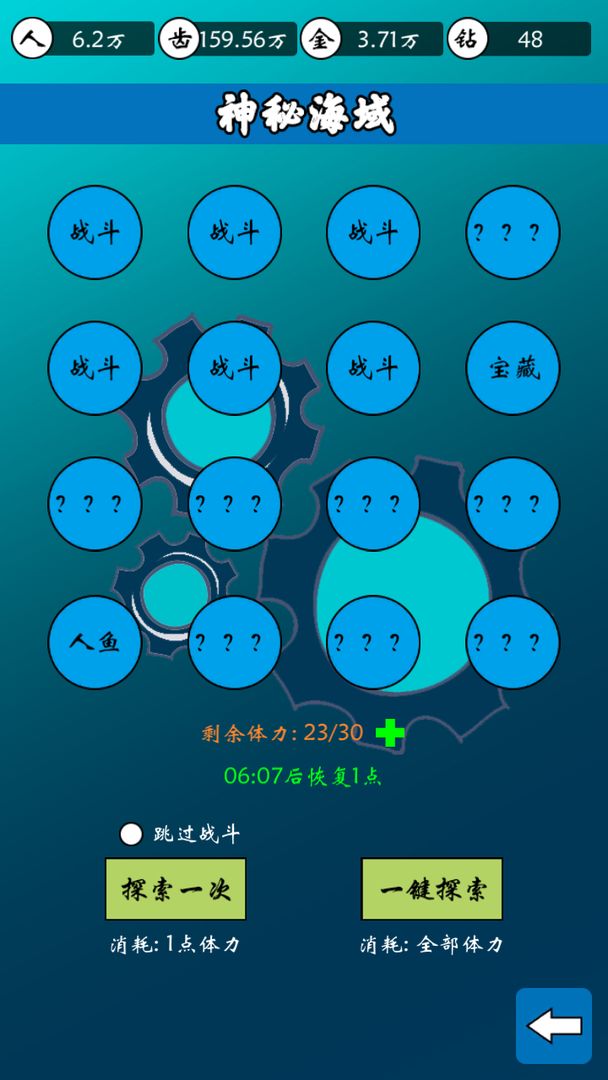Open the 人鱼 mermaid node
Image resolution: width=608 pixels, height=1080 pixels.
tap(95, 641)
